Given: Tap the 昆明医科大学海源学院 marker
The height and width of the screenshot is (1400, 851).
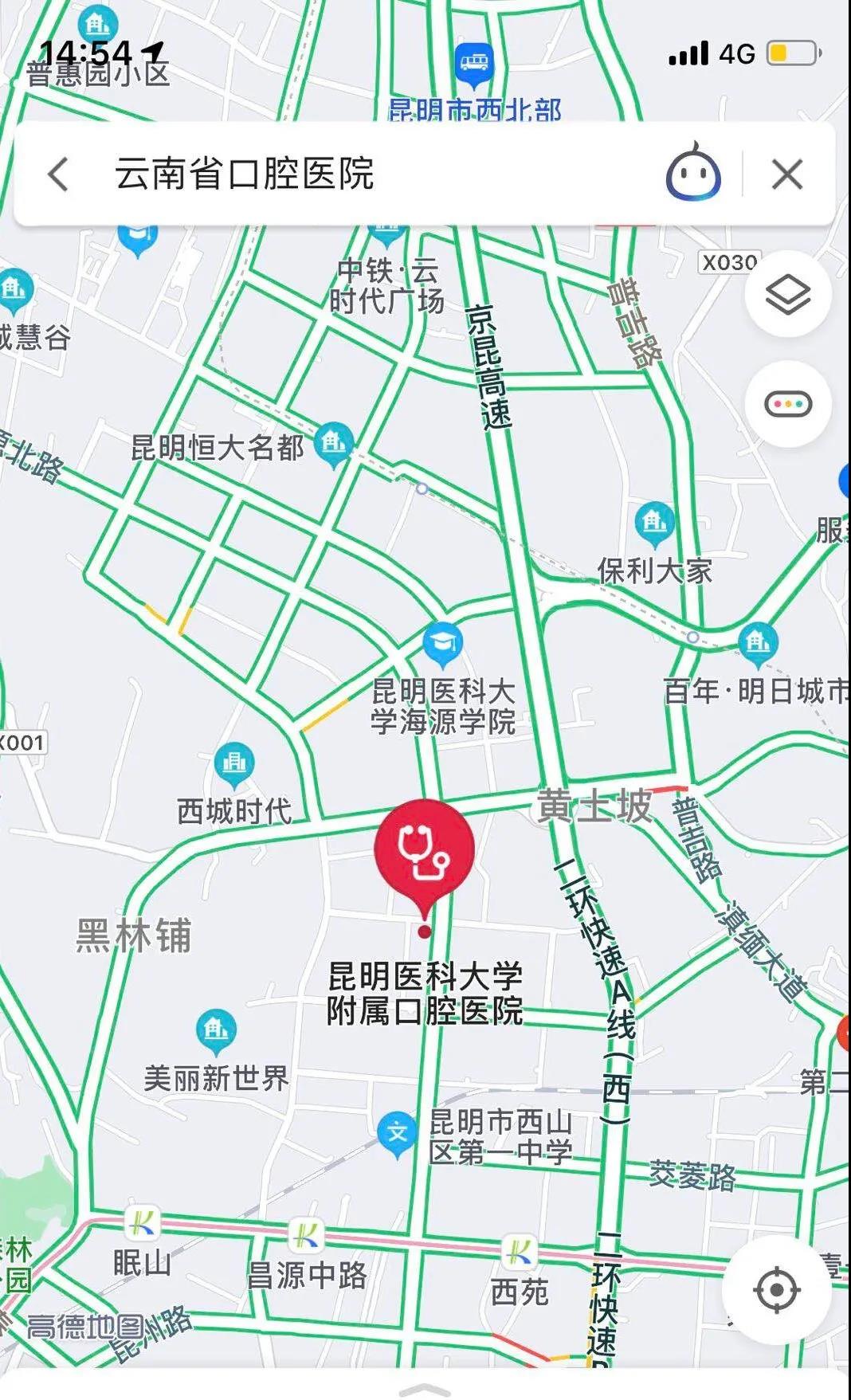Looking at the screenshot, I should pyautogui.click(x=443, y=643).
